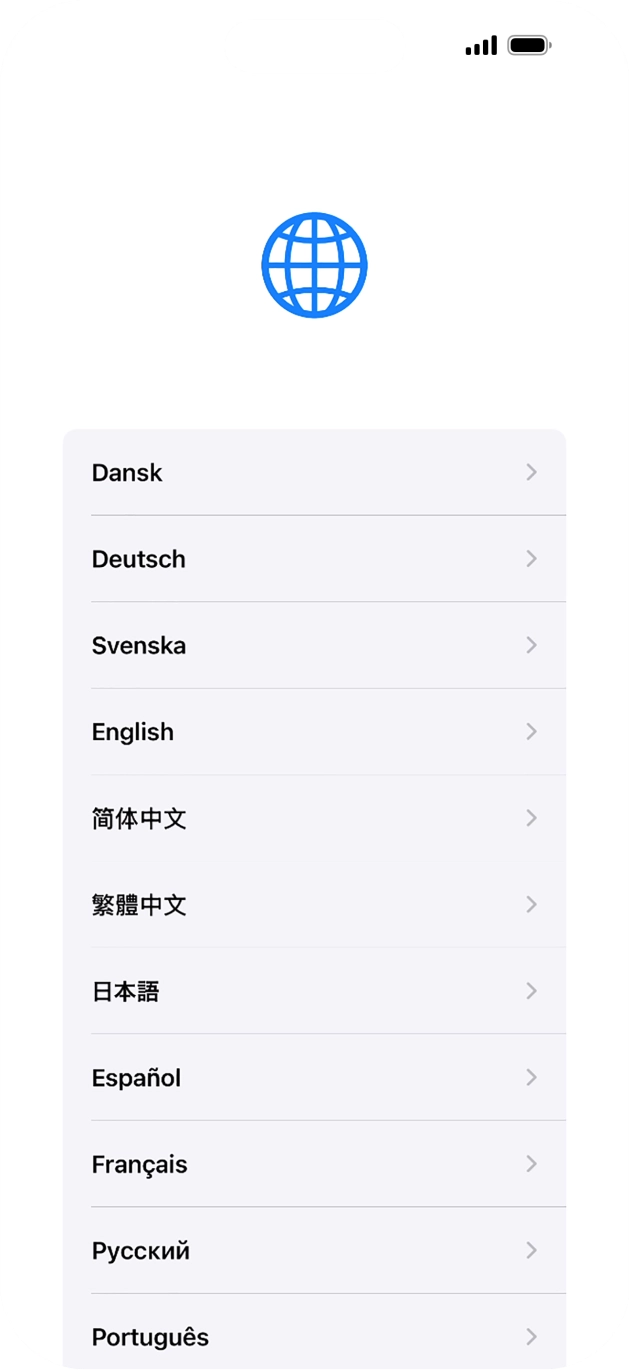Image resolution: width=629 pixels, height=1370 pixels.
Task: Select Русский as the language
Action: (314, 1251)
